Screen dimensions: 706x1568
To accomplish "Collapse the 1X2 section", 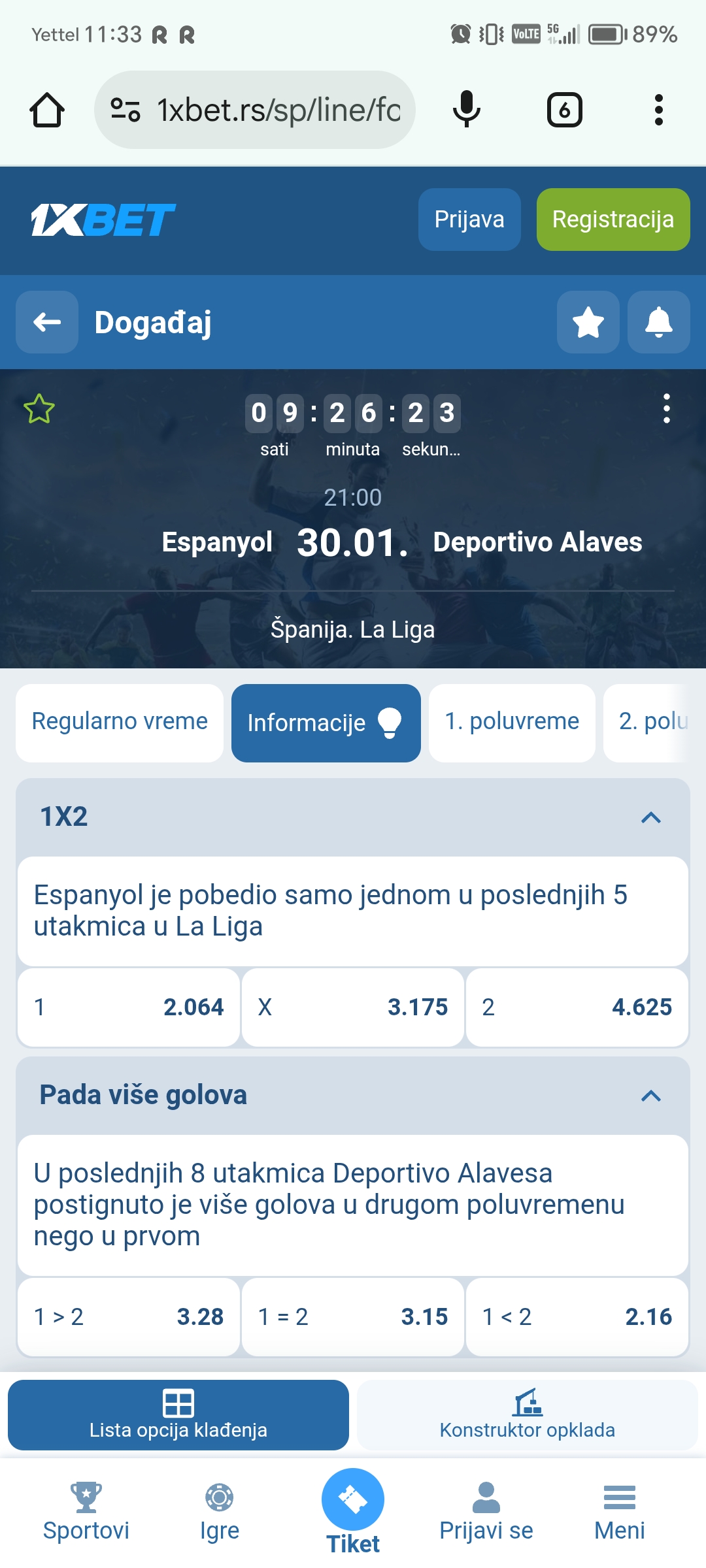I will click(x=650, y=817).
